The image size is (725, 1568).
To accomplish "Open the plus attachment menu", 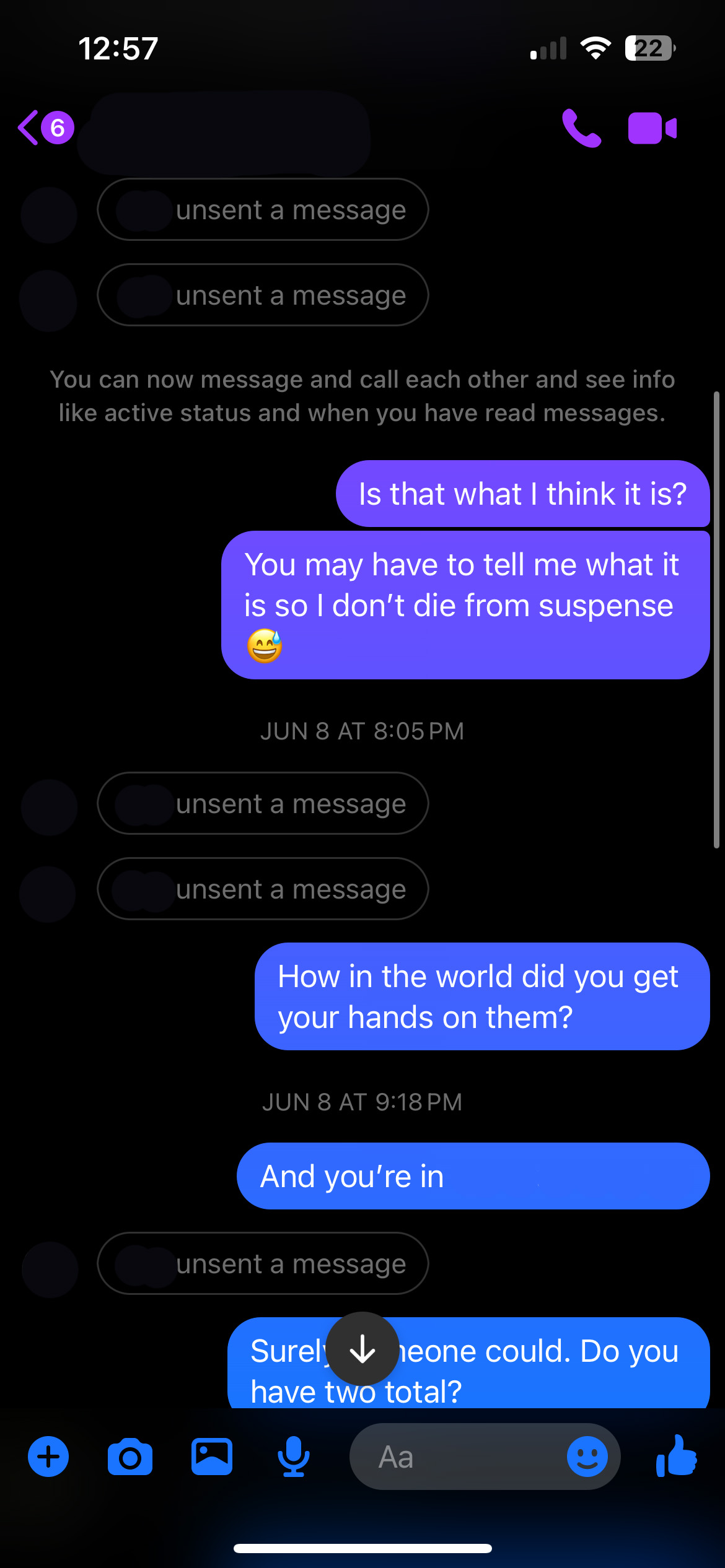I will (x=48, y=1457).
